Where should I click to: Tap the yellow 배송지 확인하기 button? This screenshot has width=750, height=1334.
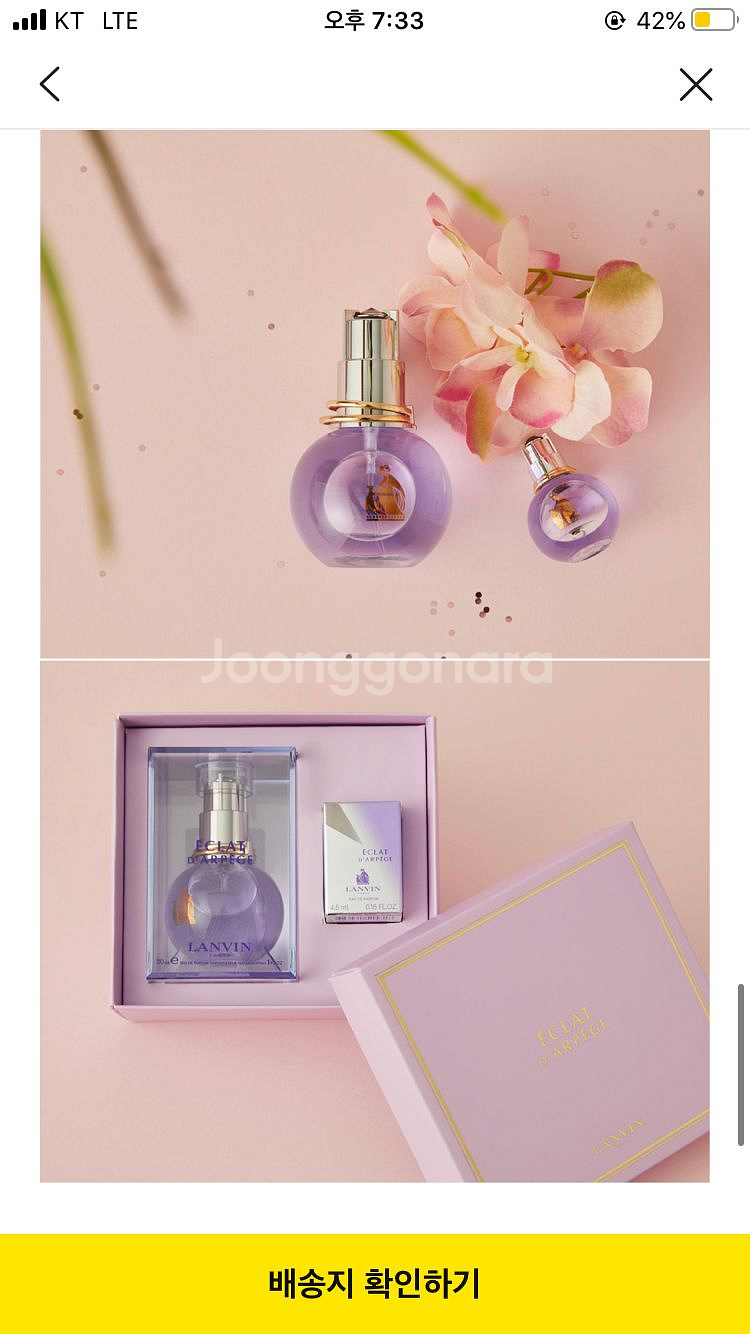[375, 1283]
